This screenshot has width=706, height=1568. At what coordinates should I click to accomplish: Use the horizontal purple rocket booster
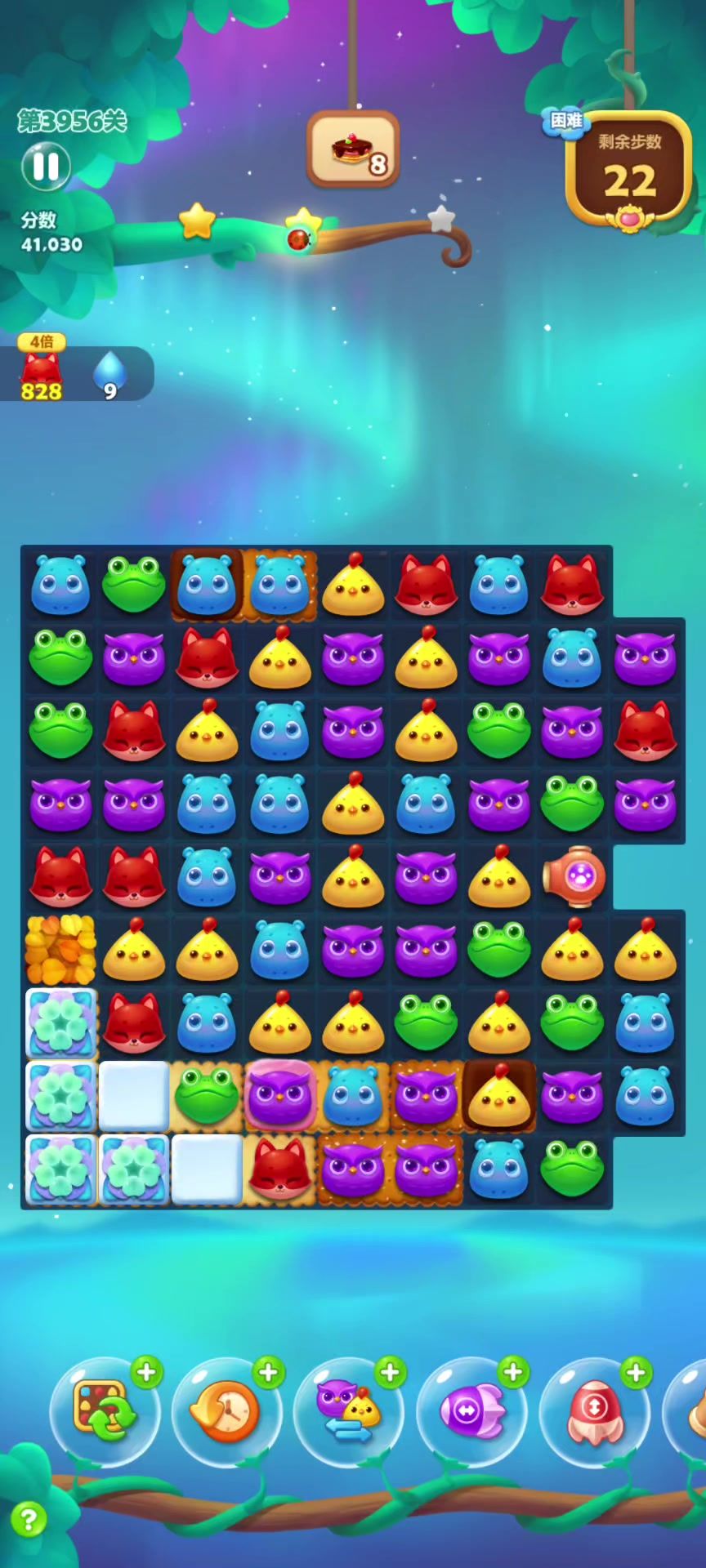click(x=471, y=1412)
